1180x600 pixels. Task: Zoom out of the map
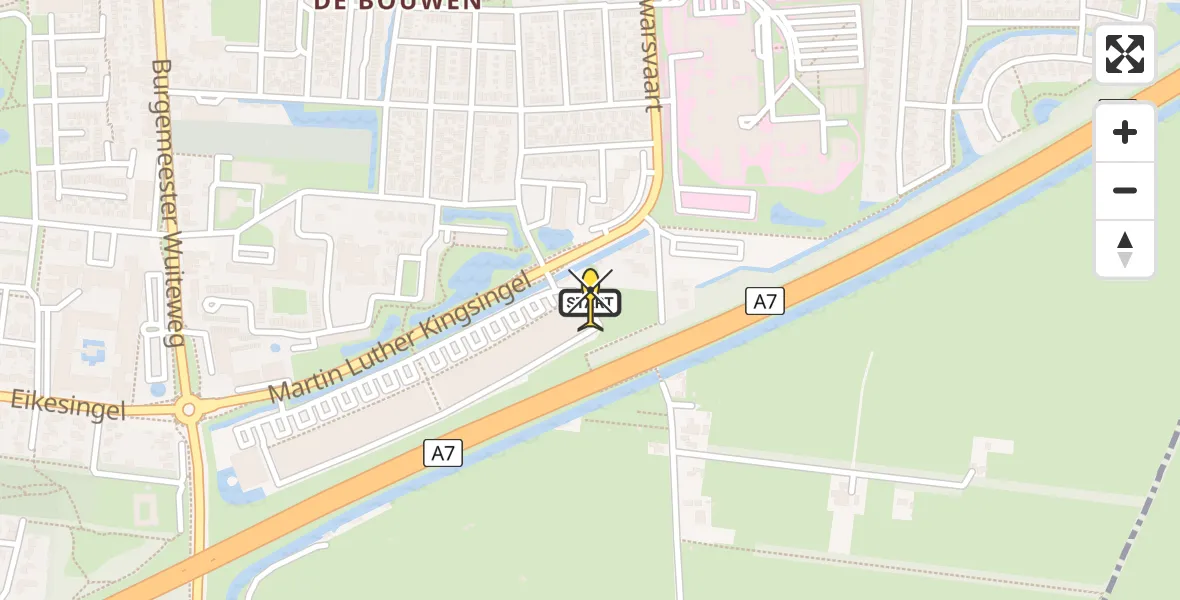tap(1125, 191)
